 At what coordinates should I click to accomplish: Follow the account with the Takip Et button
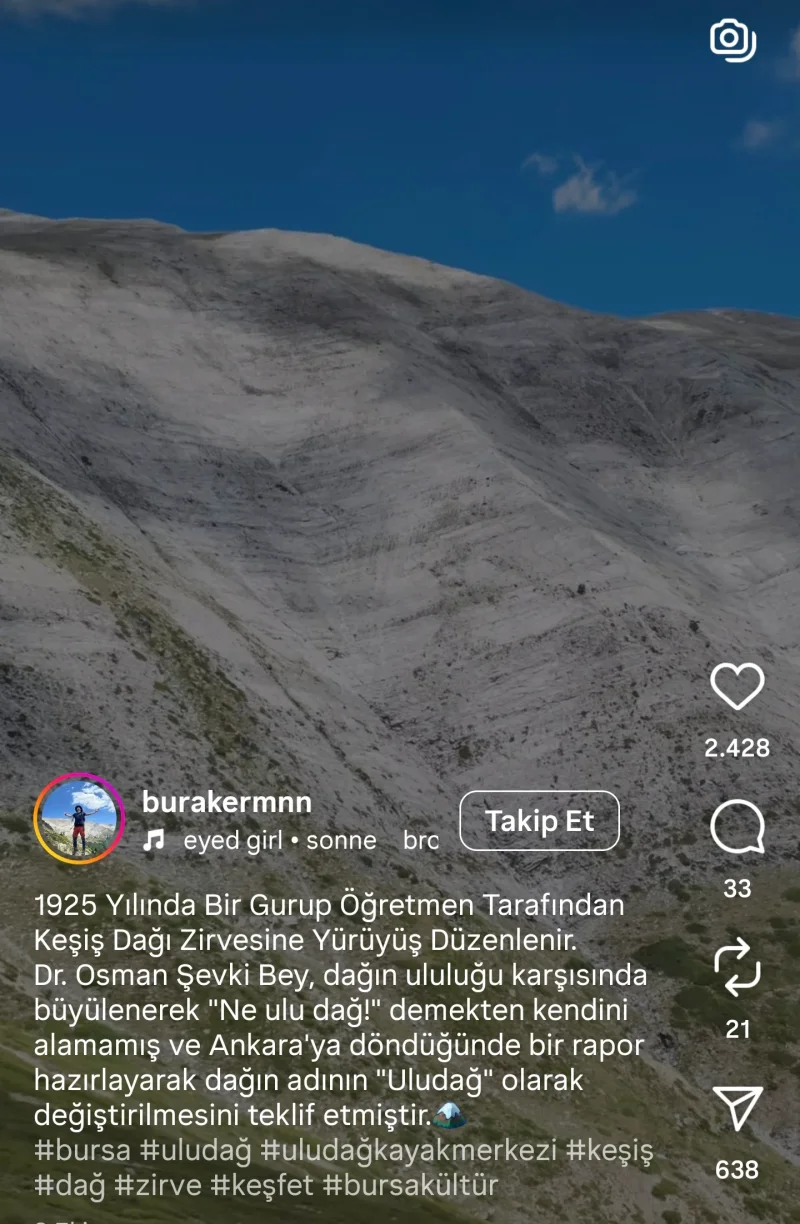(x=539, y=820)
